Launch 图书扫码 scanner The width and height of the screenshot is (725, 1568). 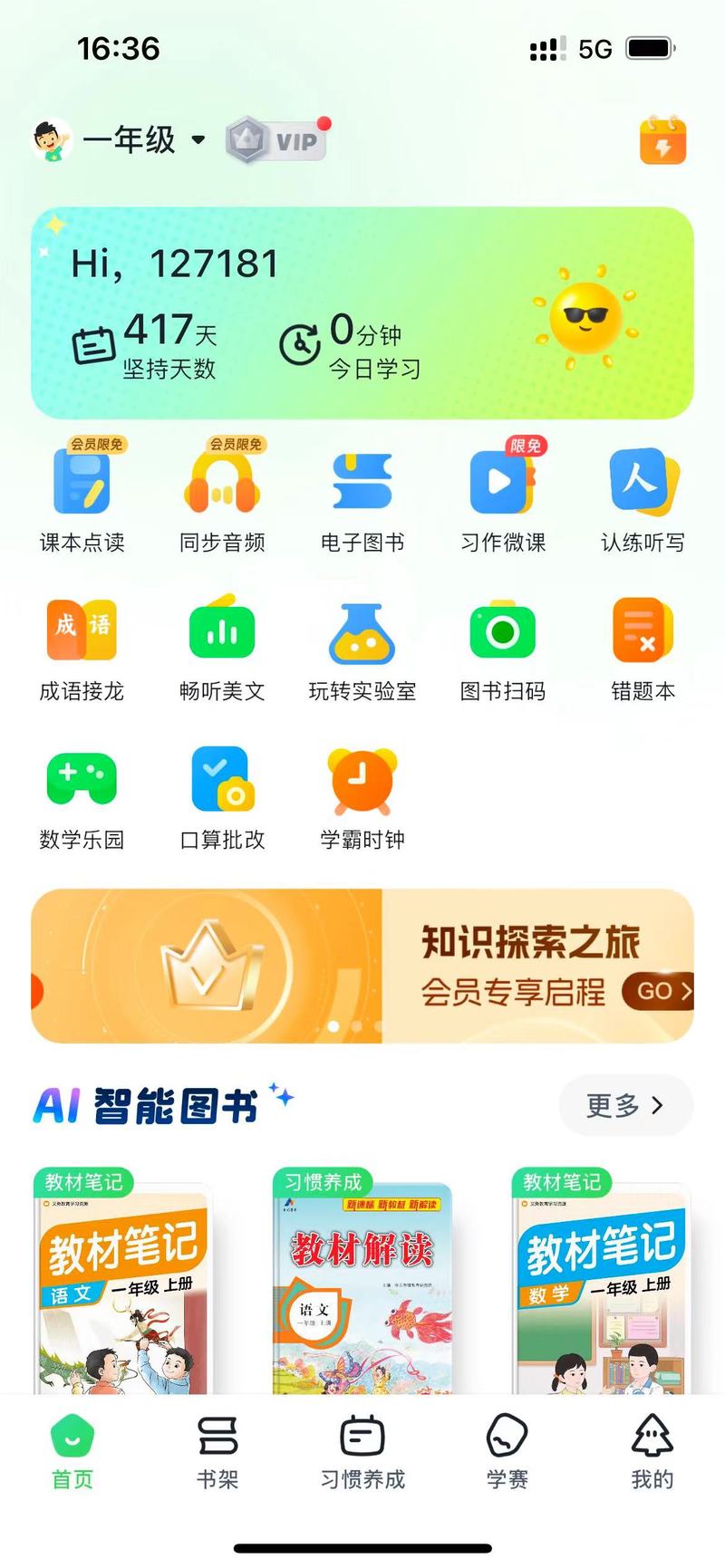[x=503, y=649]
